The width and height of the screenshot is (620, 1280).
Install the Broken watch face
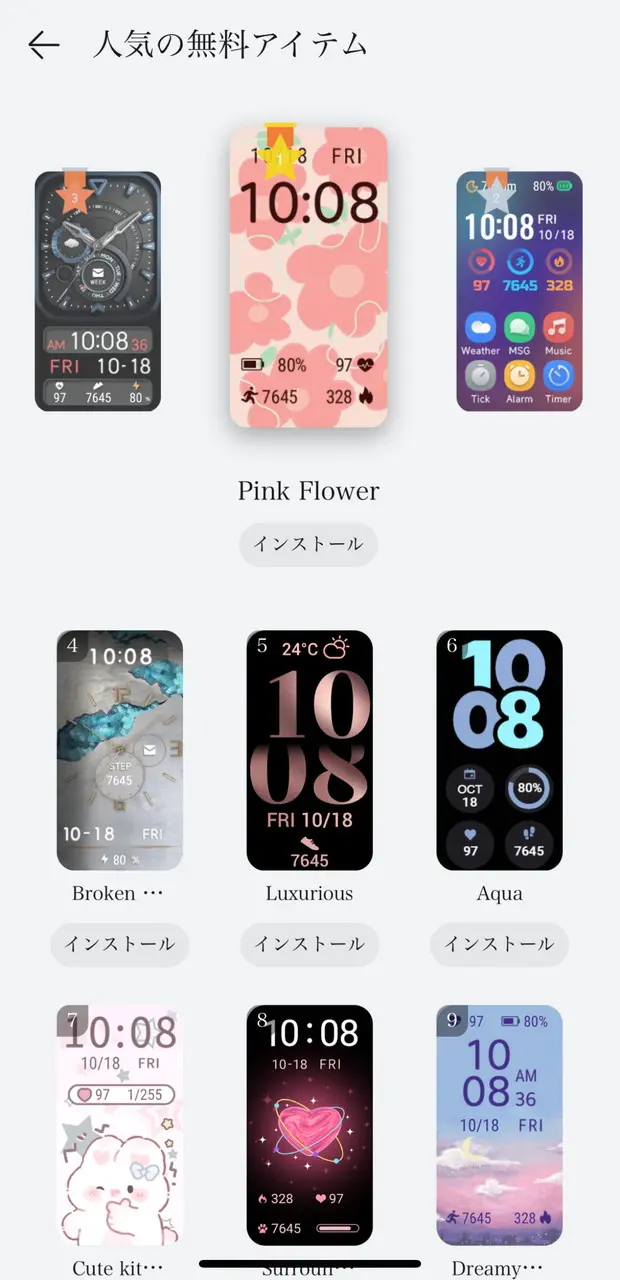point(119,944)
